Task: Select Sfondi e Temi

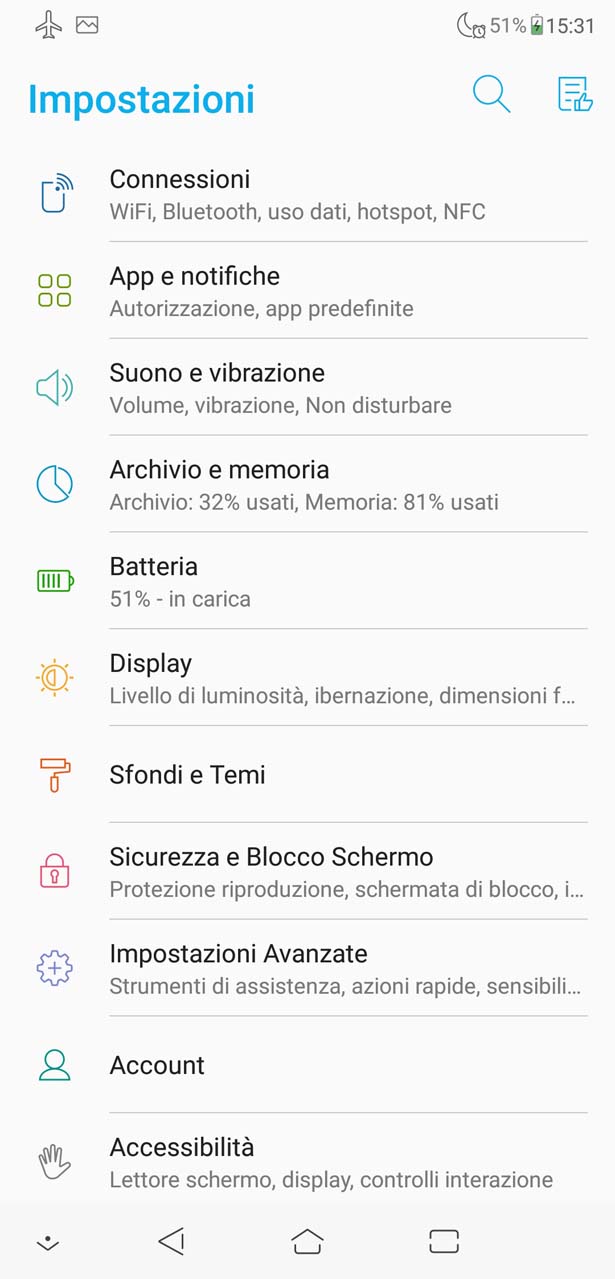Action: 307,775
